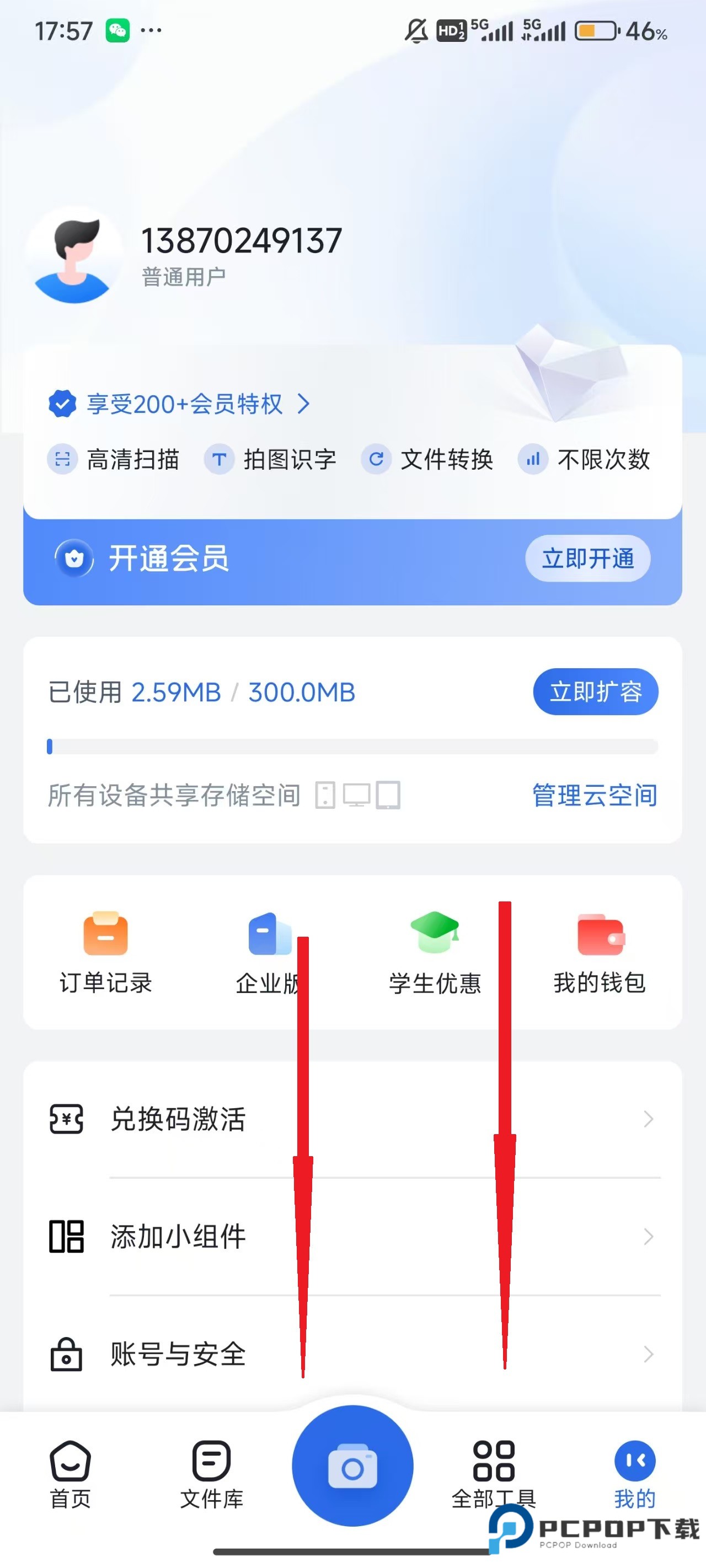
Task: Open 学生优惠 student discount
Action: 435,953
